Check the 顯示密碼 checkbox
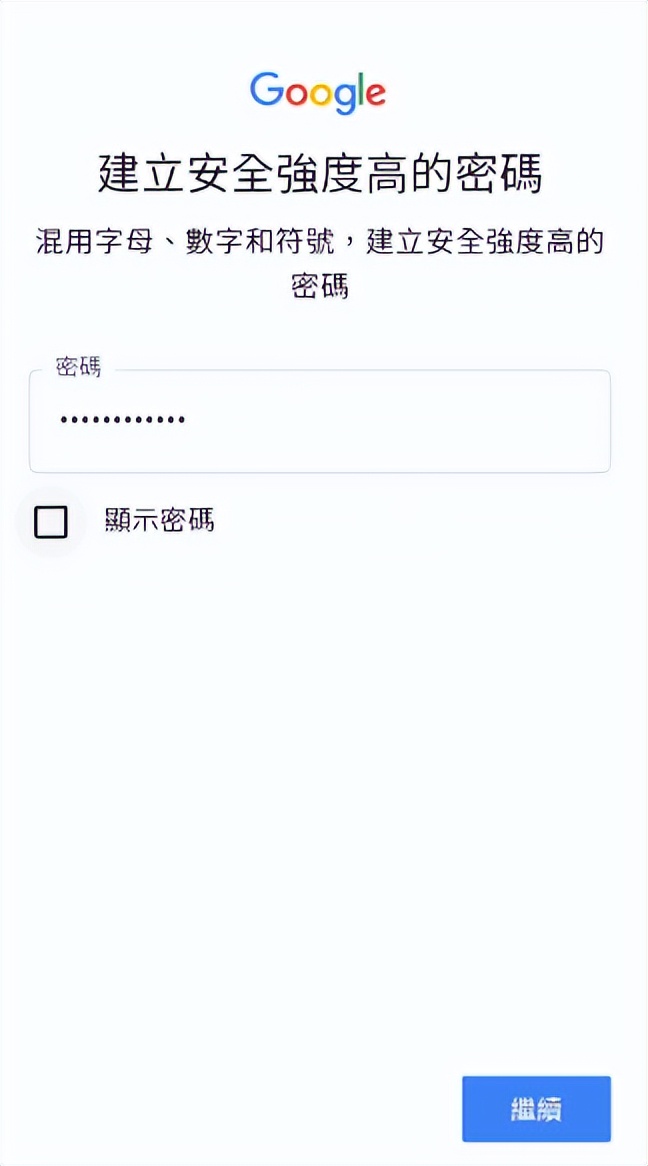The image size is (648, 1166). (x=51, y=521)
